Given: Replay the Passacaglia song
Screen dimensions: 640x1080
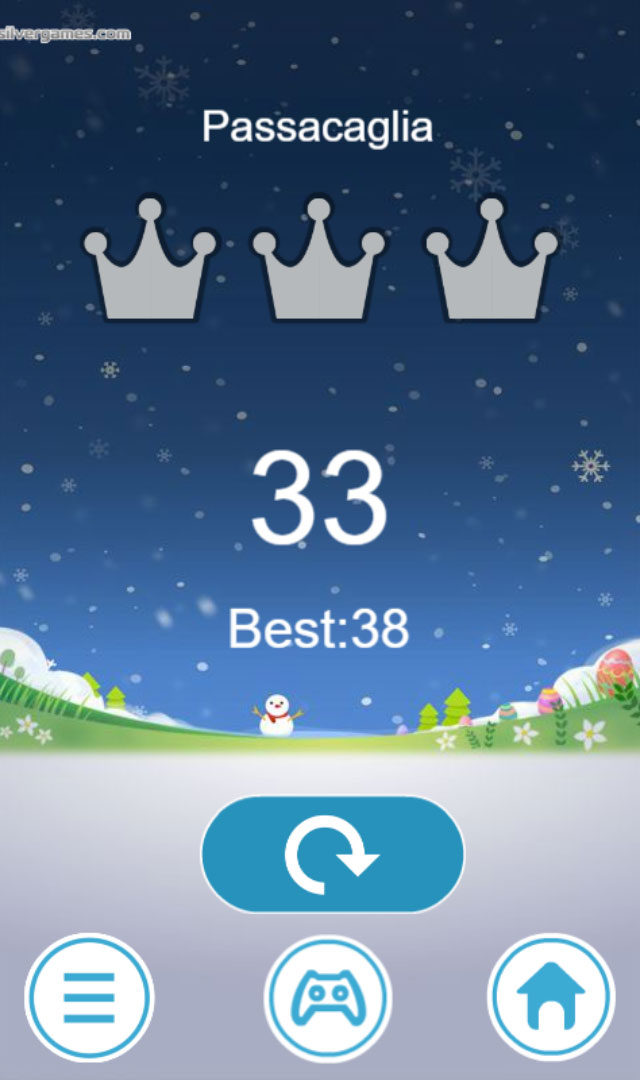Looking at the screenshot, I should click(332, 854).
